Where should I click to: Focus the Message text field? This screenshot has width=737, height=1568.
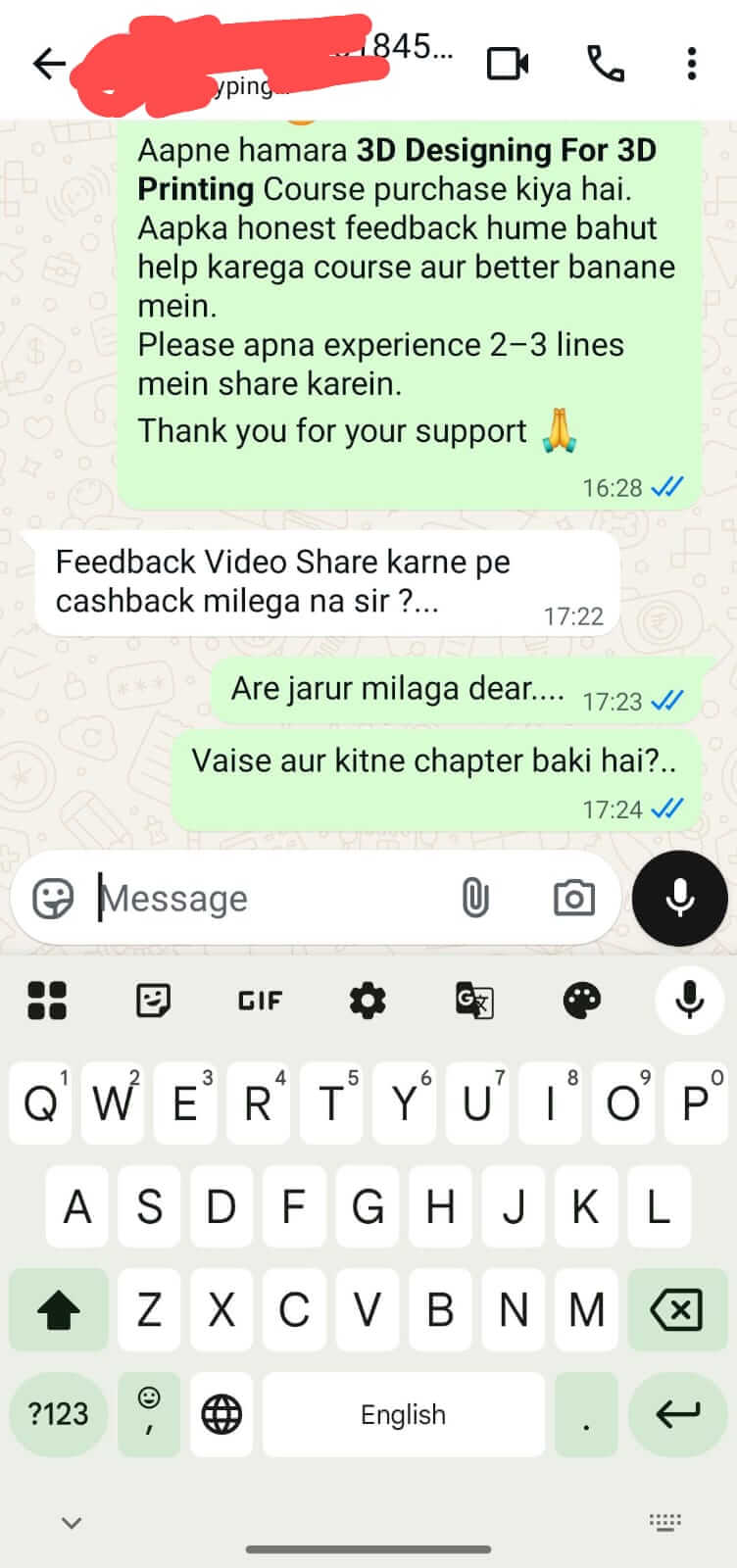pos(265,898)
